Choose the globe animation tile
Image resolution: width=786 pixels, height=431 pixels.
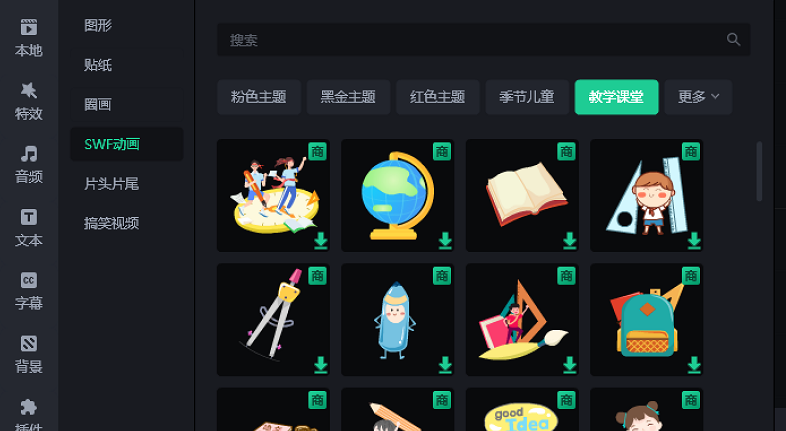pyautogui.click(x=397, y=195)
